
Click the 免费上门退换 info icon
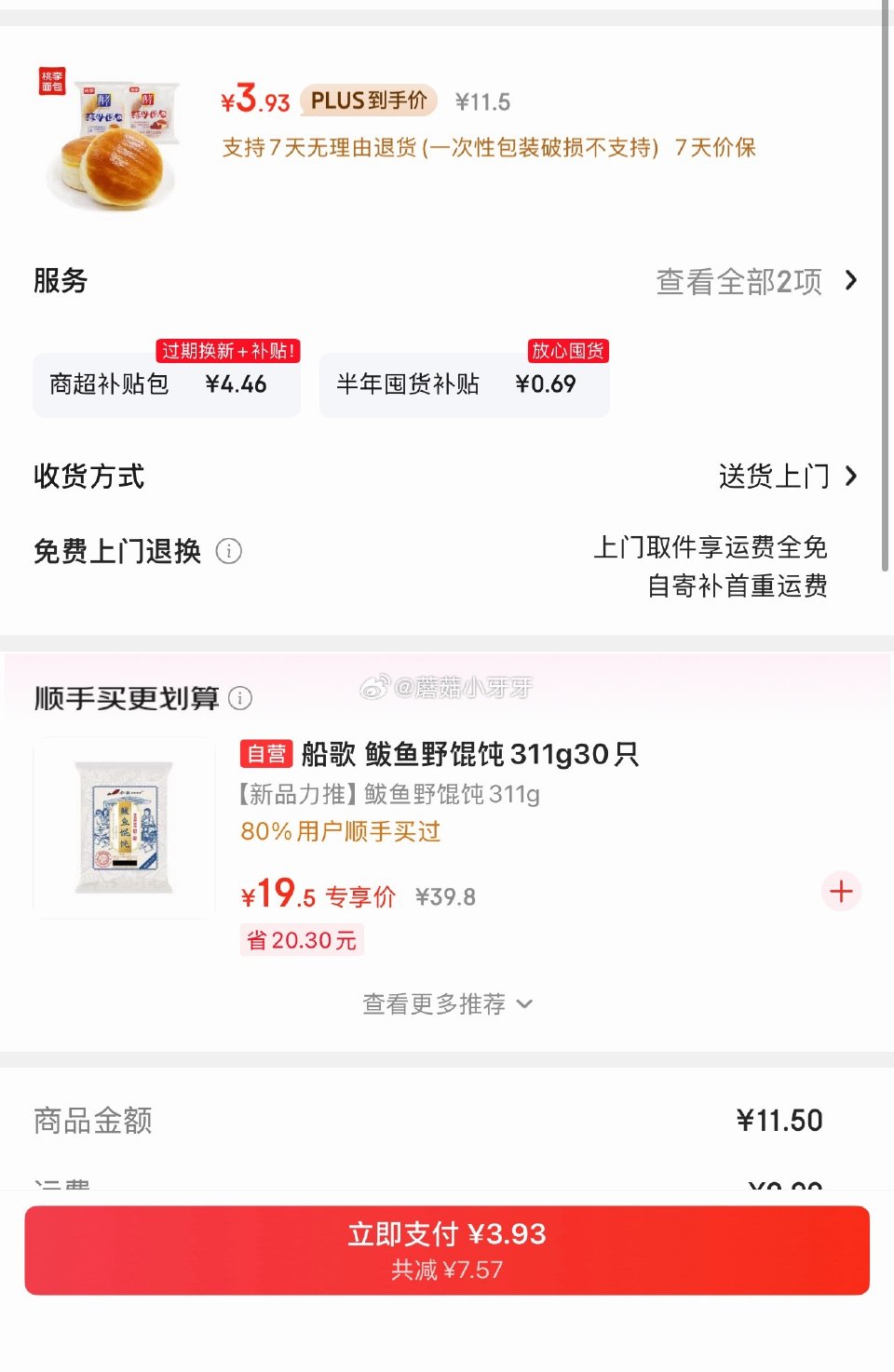coord(230,551)
